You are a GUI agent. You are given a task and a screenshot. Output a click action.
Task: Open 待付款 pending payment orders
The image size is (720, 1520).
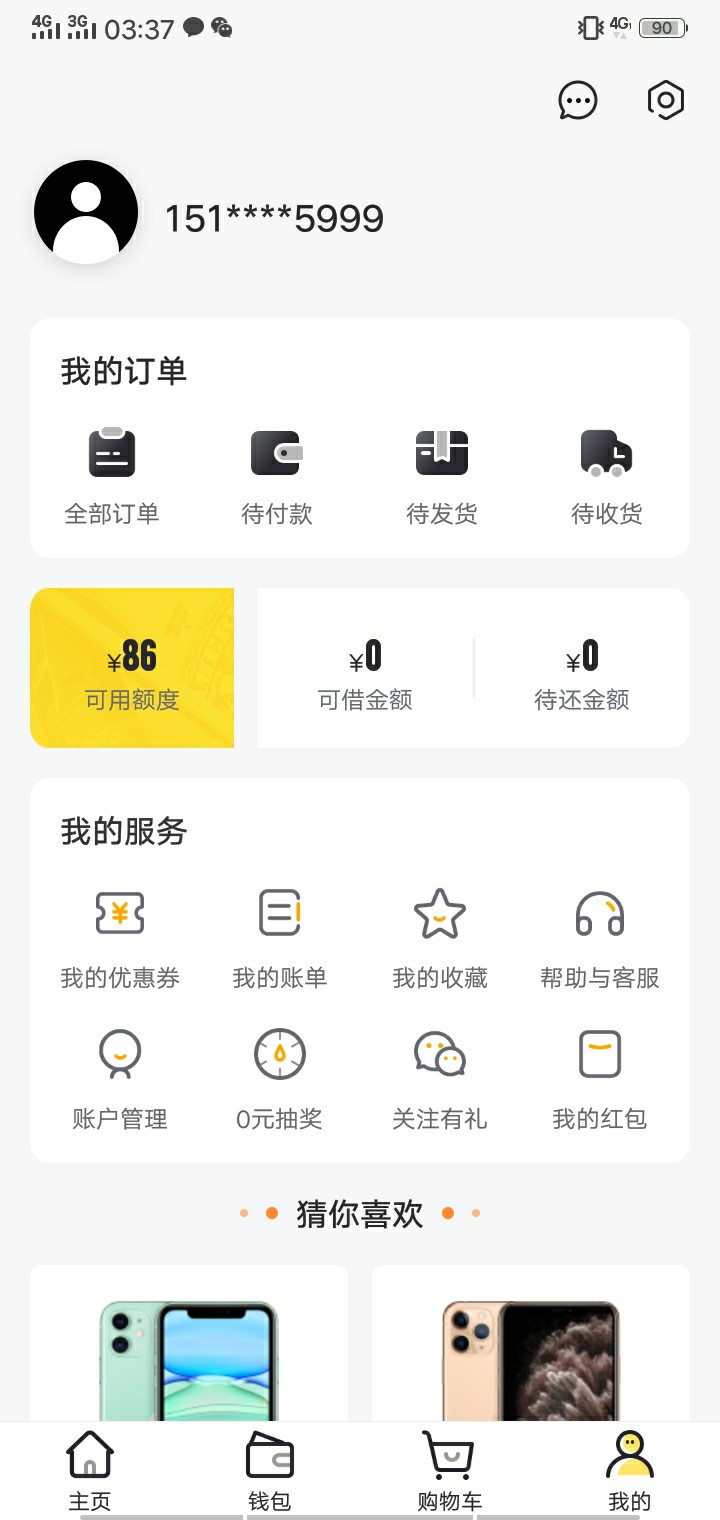pyautogui.click(x=277, y=477)
